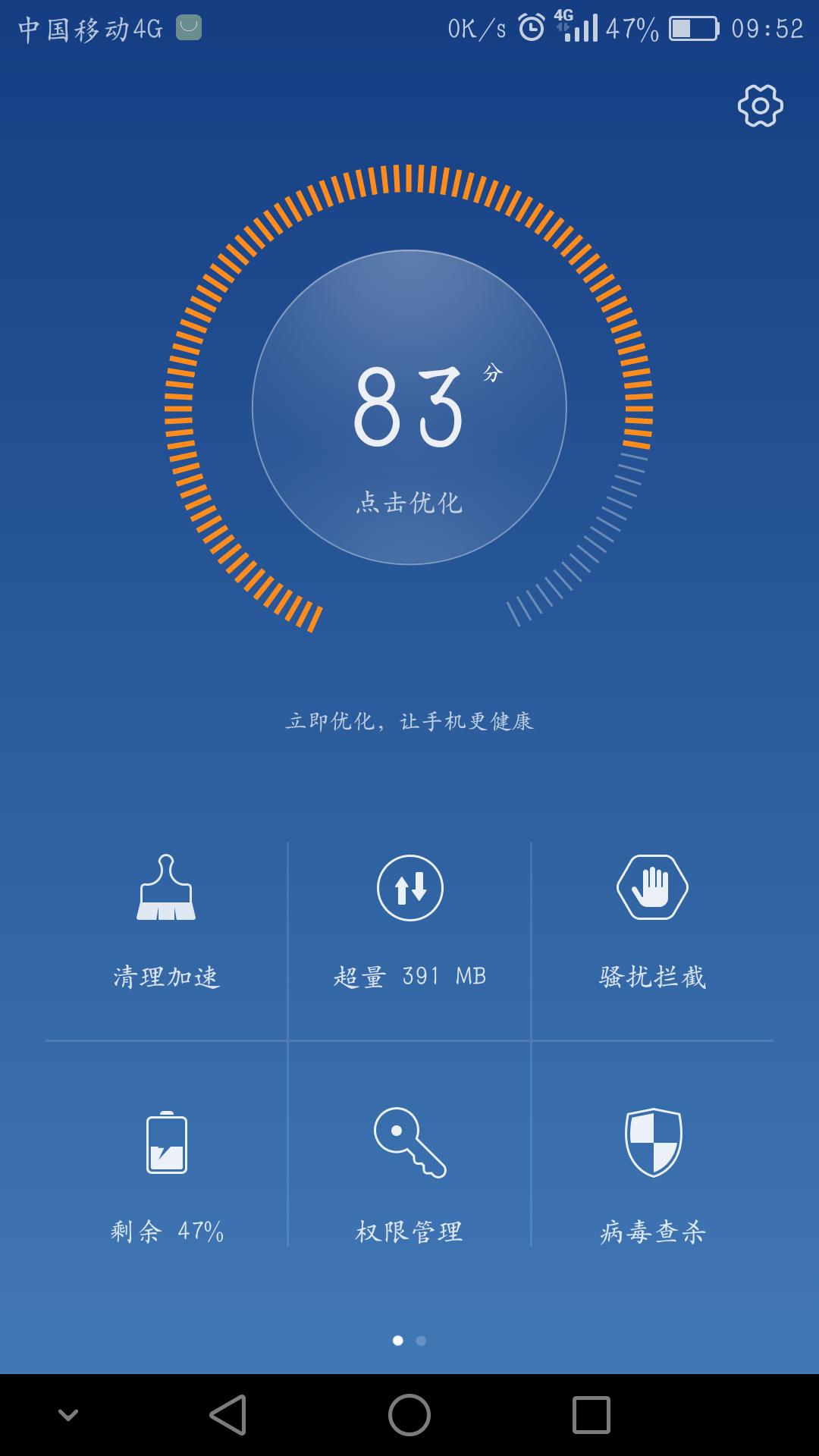
Task: Go to the second page indicator dot
Action: point(422,1341)
